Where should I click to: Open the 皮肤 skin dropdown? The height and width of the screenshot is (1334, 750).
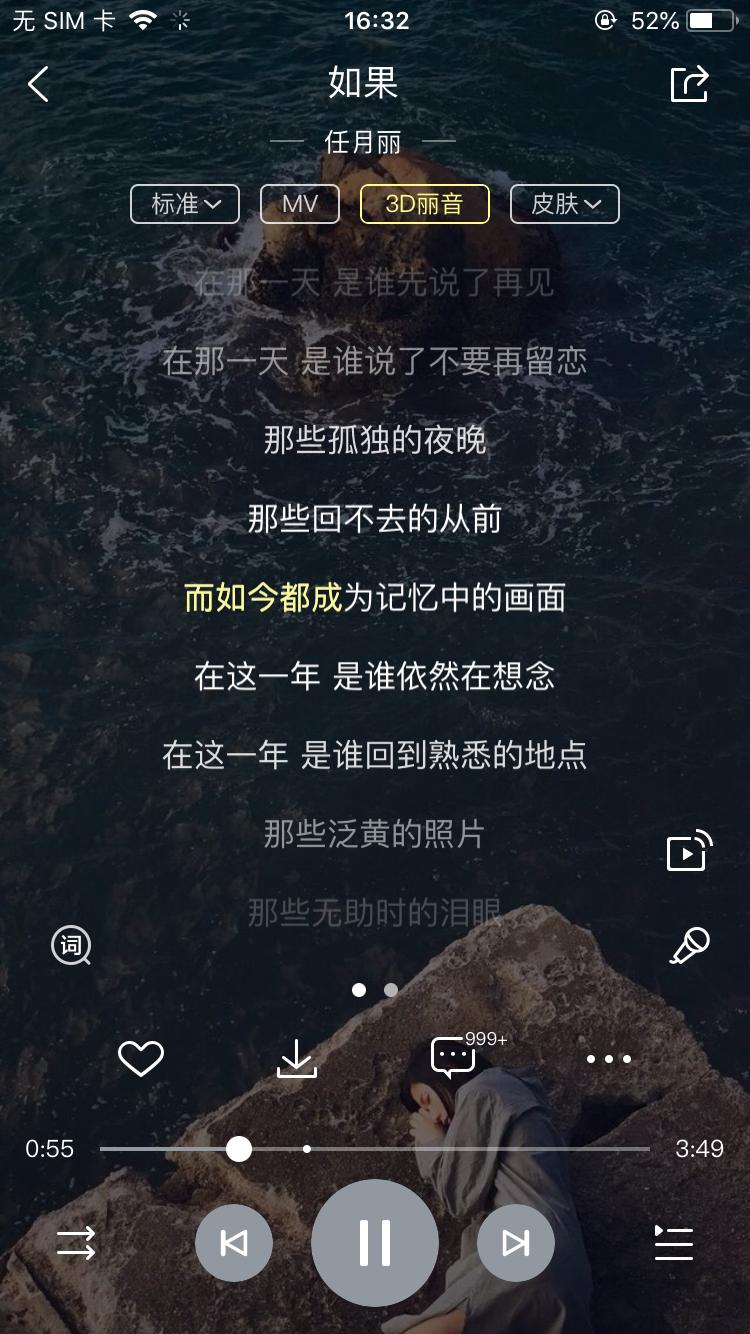[x=564, y=203]
